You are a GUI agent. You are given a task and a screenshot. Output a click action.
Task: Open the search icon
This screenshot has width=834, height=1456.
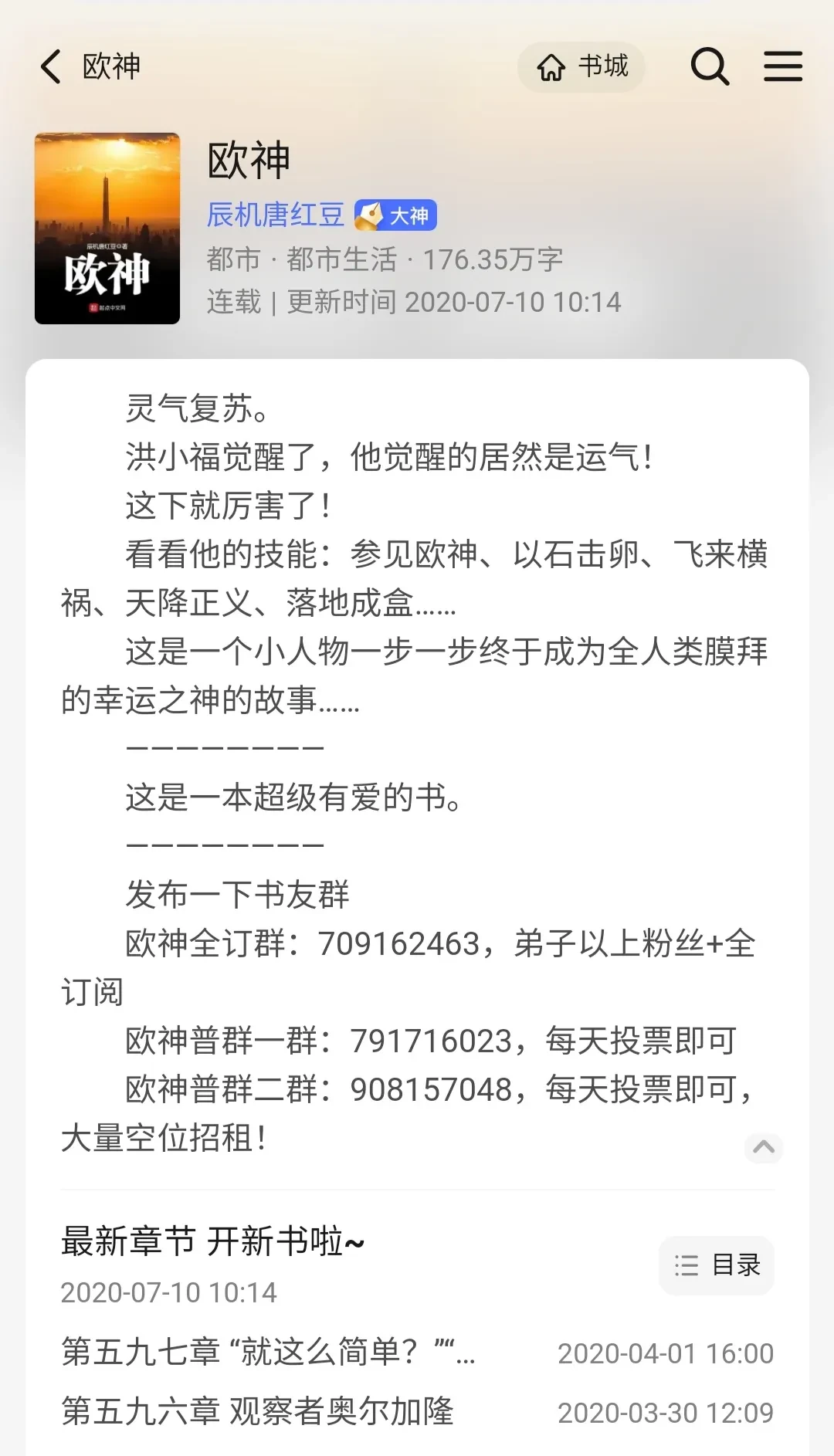709,67
